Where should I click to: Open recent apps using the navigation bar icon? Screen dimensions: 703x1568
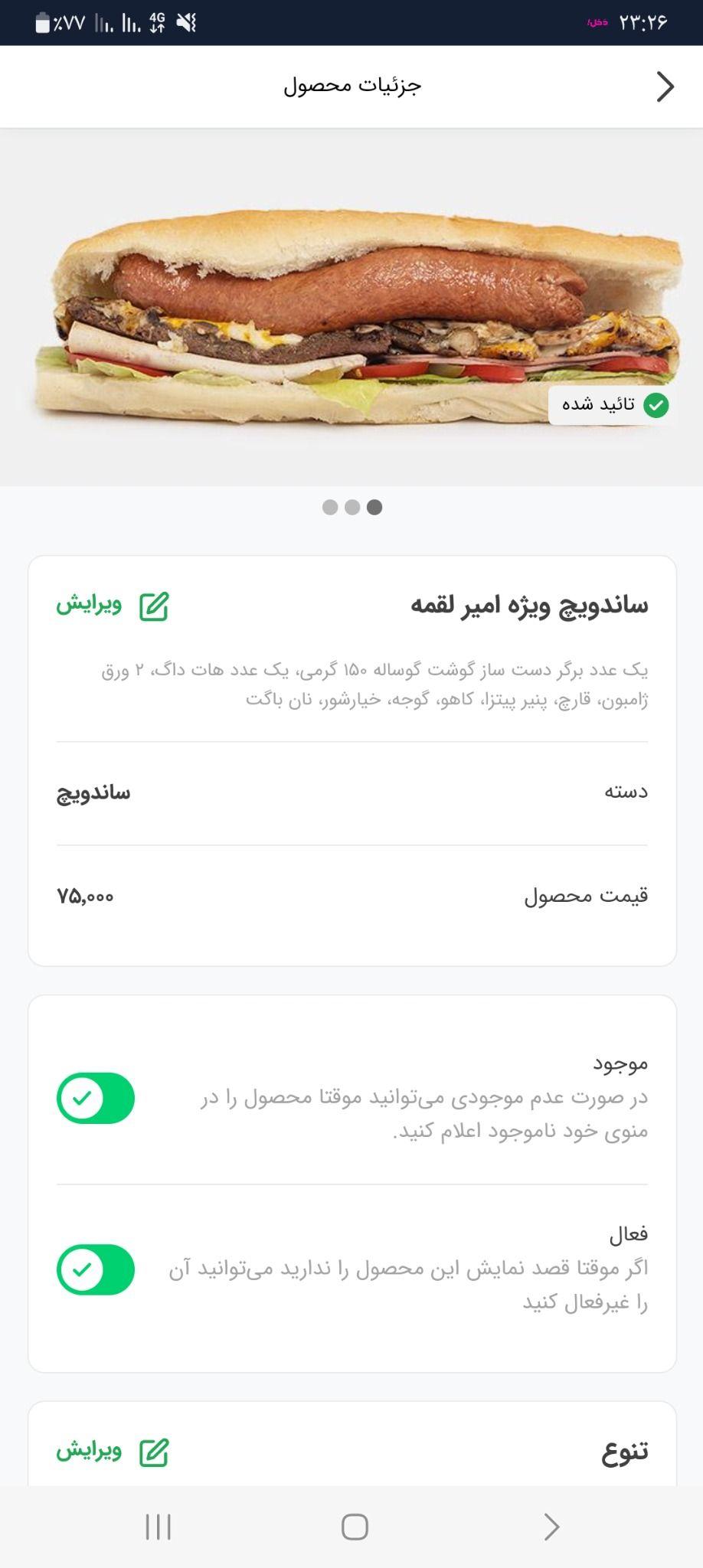tap(157, 1526)
